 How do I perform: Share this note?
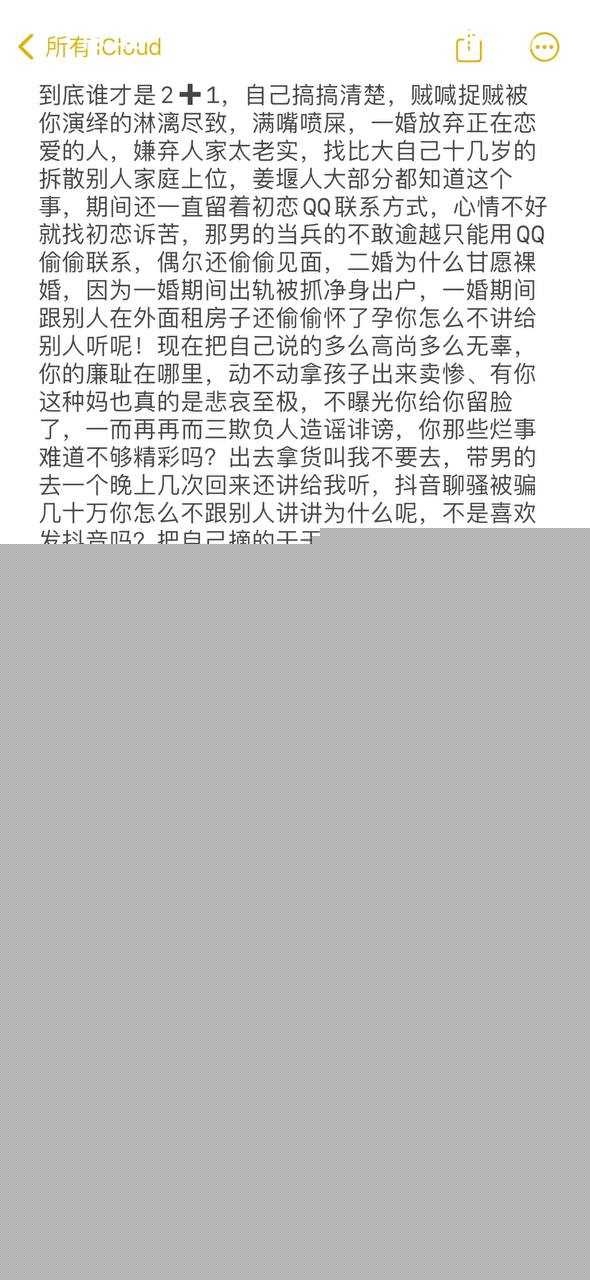coord(469,46)
